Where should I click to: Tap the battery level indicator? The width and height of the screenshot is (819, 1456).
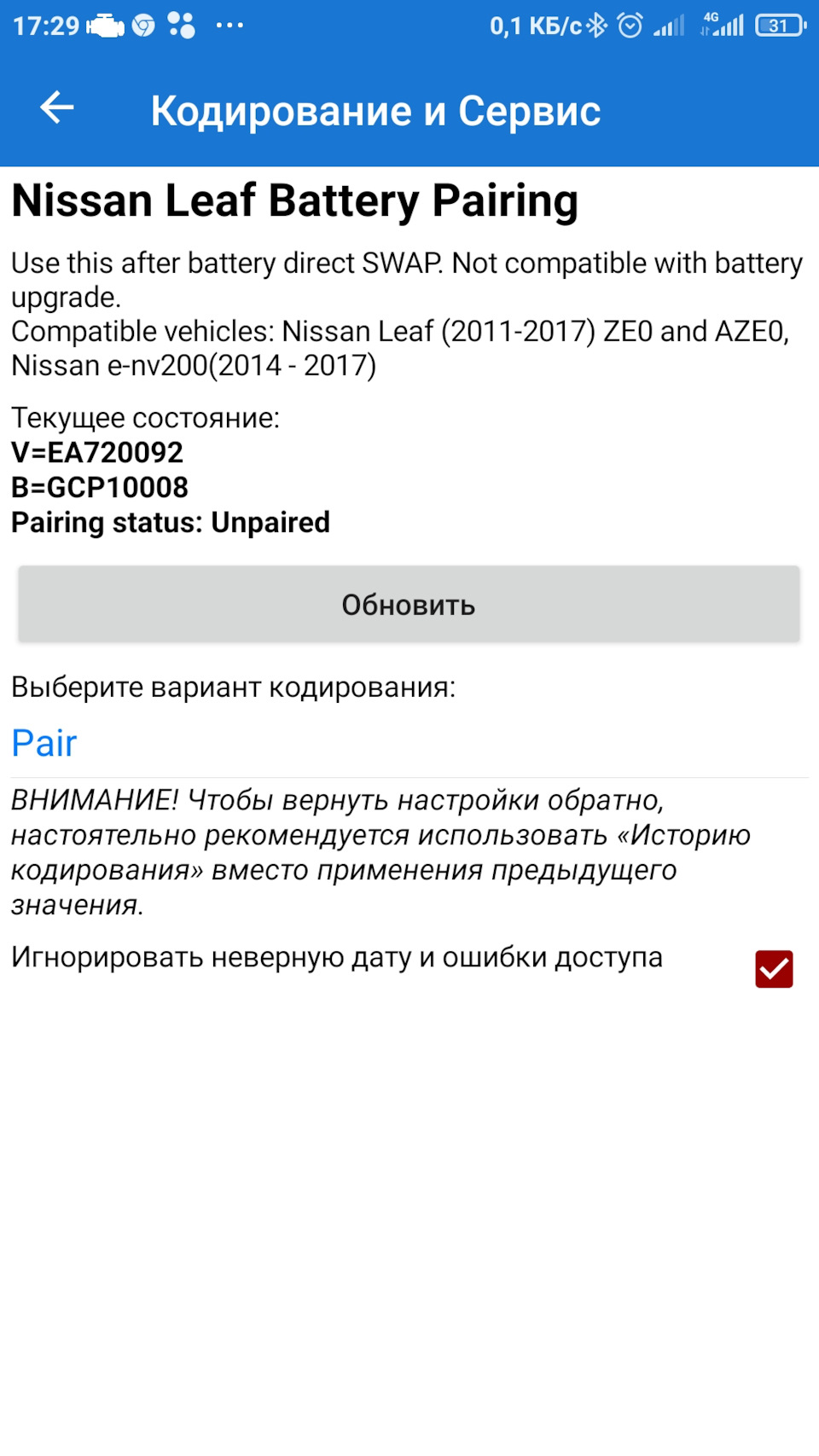click(781, 24)
